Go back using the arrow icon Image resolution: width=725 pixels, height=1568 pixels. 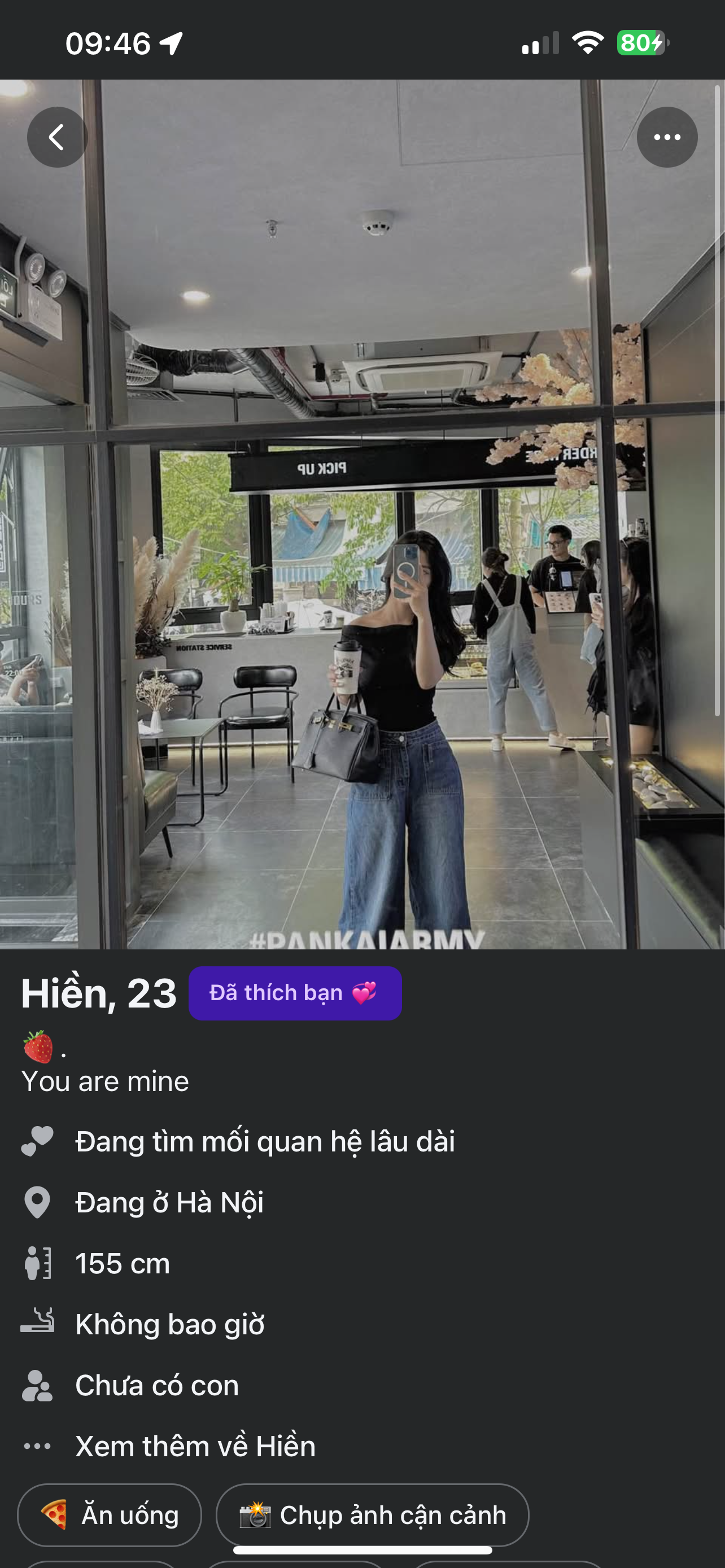pos(57,137)
